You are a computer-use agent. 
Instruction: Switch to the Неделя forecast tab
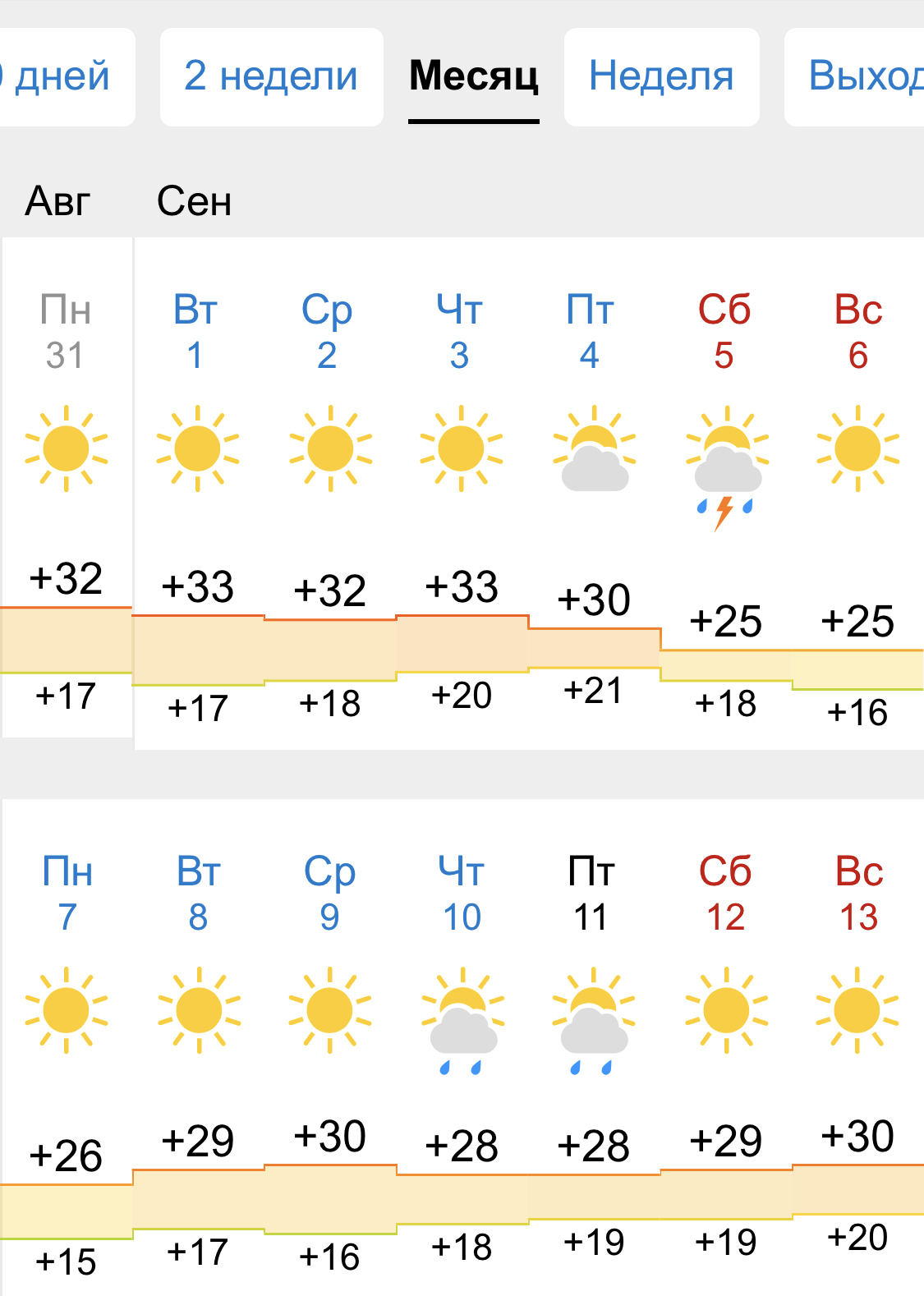661,76
